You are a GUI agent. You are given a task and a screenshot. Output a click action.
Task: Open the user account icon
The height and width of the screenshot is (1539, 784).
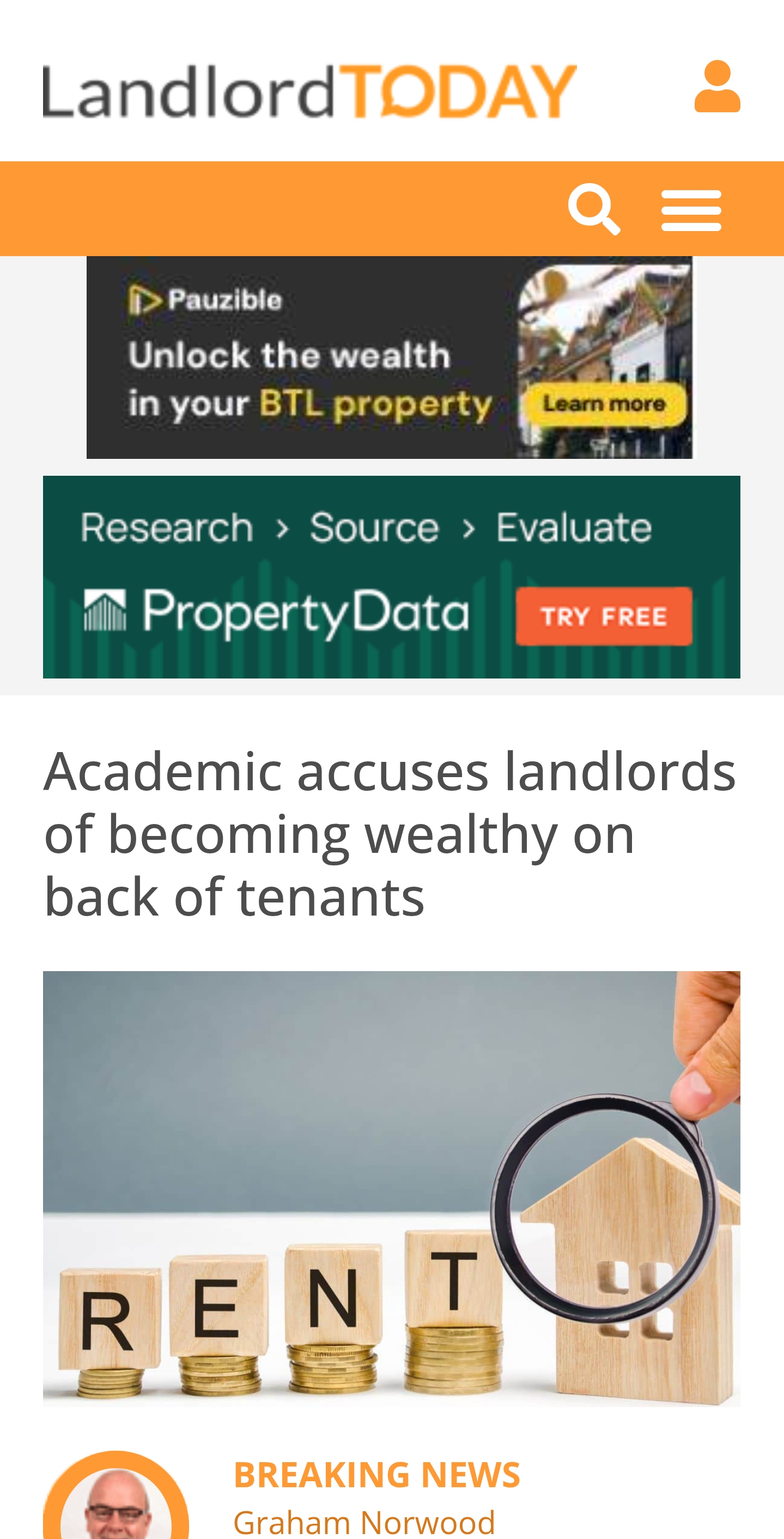click(x=716, y=86)
